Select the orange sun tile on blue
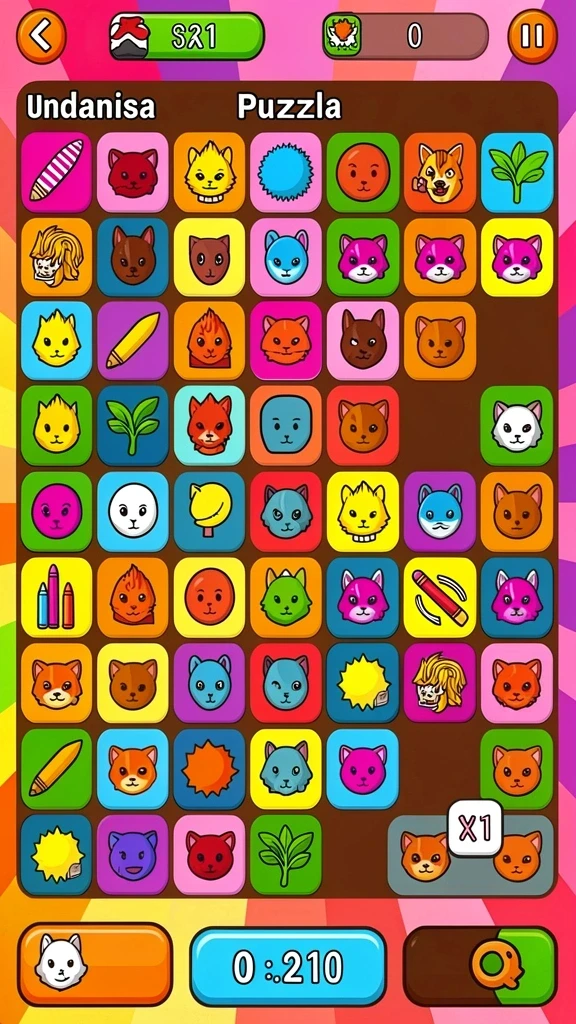This screenshot has height=1024, width=576. point(209,769)
